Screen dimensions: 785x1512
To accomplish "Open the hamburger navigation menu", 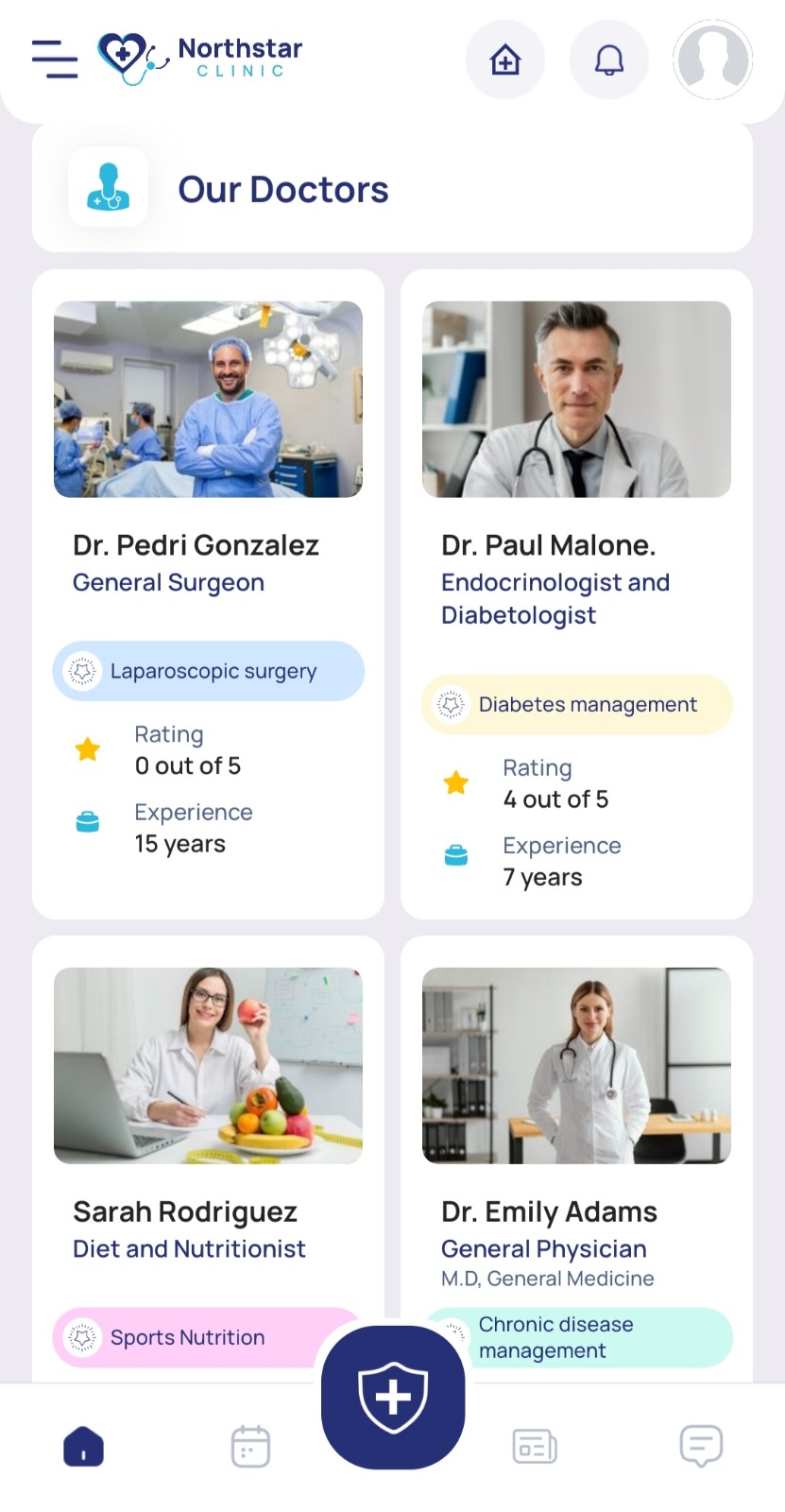I will (54, 59).
